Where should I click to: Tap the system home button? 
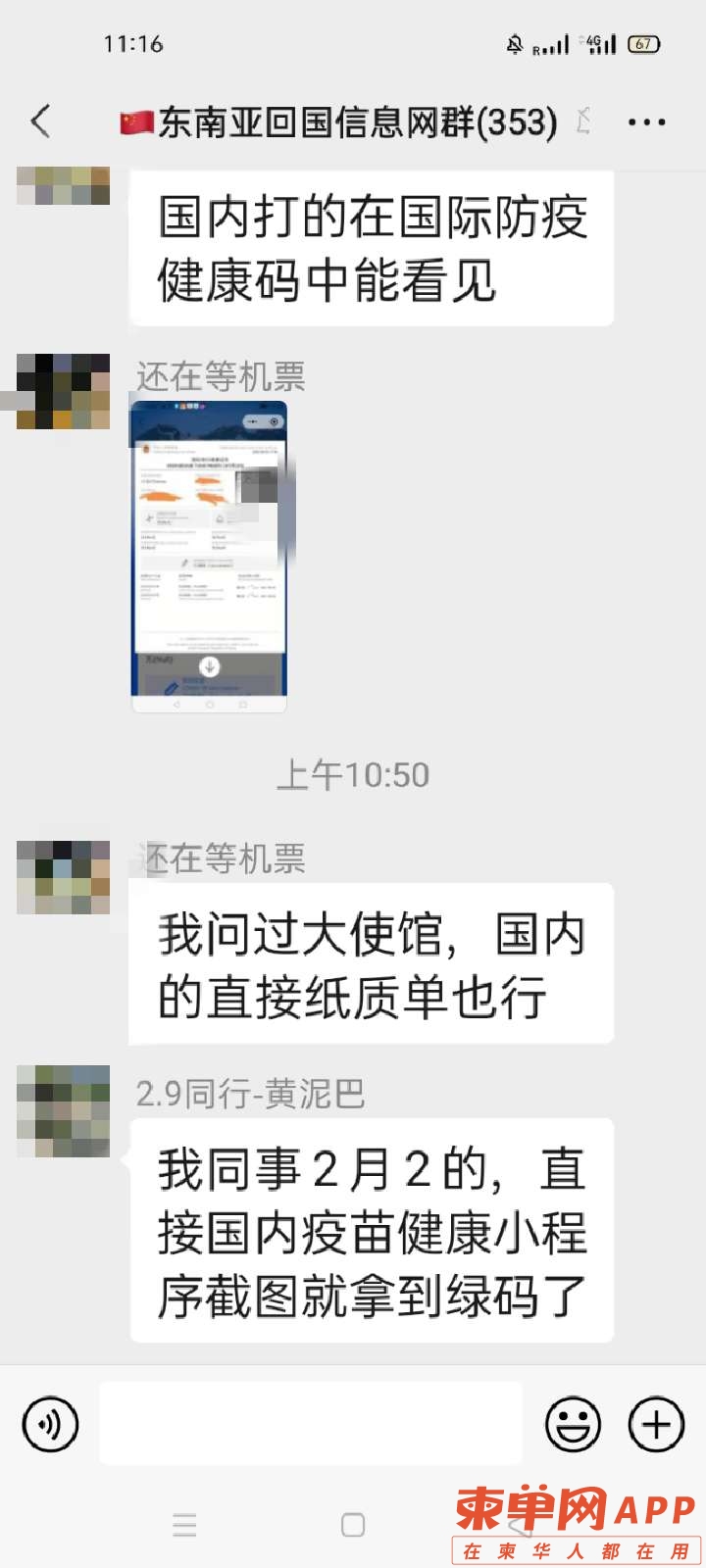click(x=353, y=1525)
